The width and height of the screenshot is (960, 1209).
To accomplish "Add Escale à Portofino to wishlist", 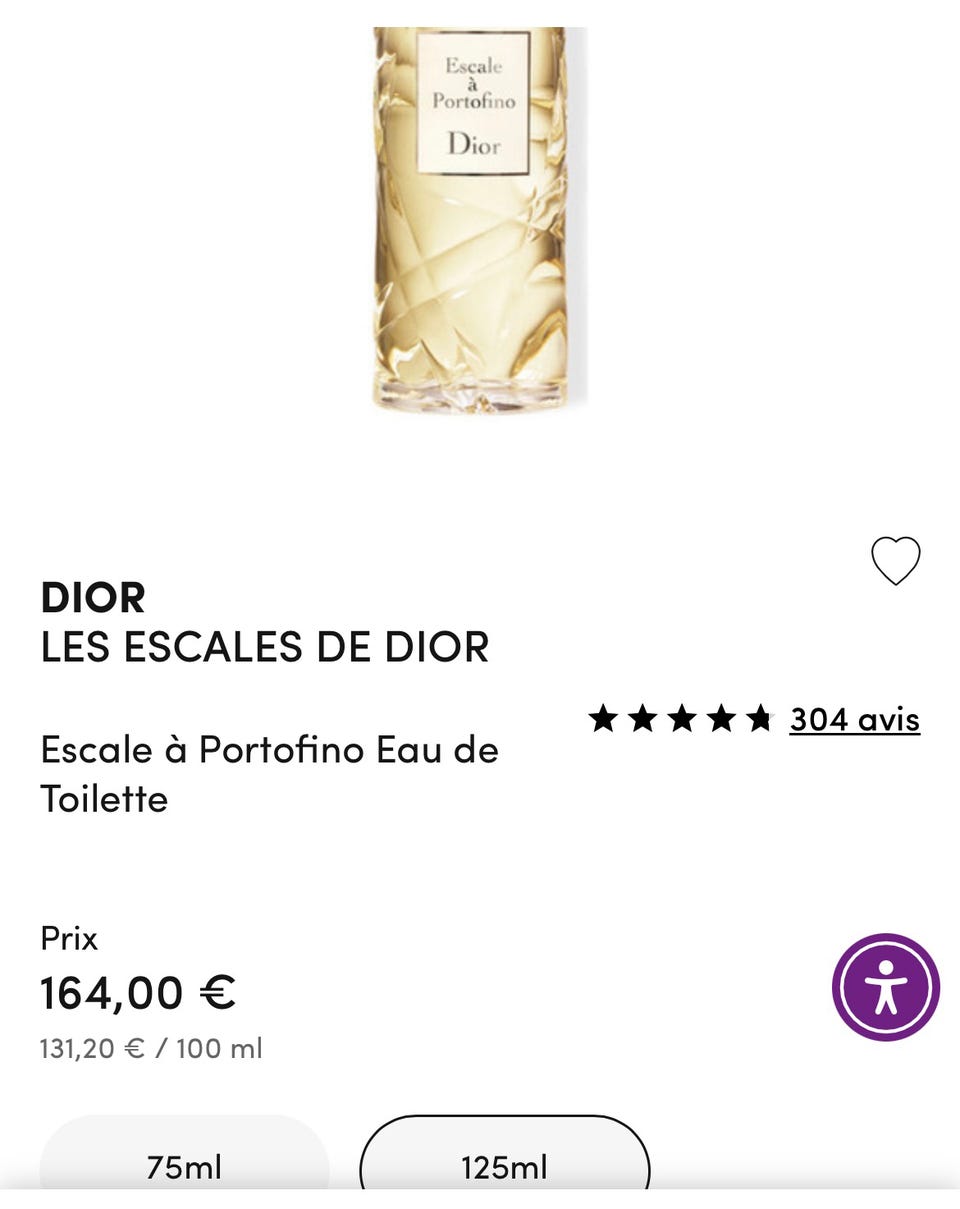I will (x=895, y=561).
